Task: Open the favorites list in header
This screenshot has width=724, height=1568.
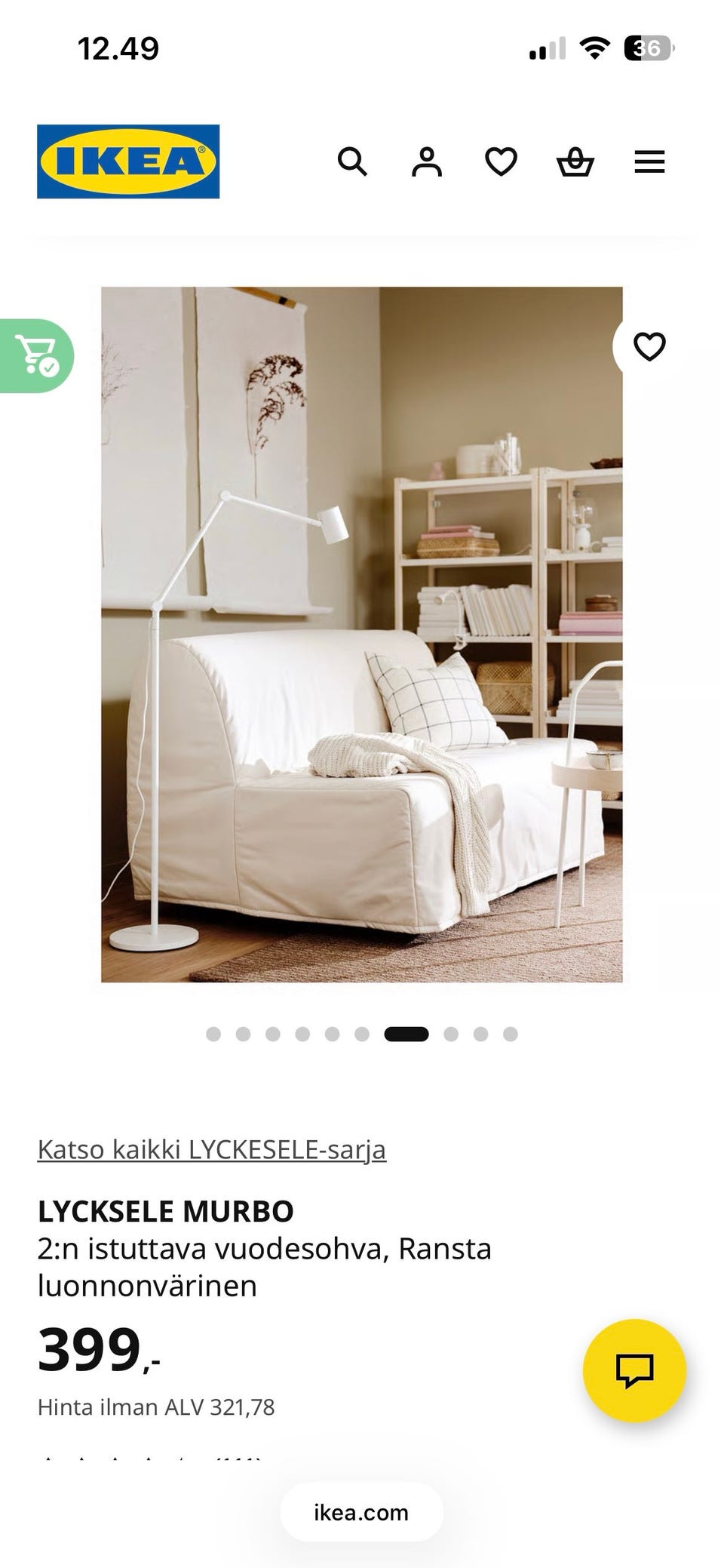Action: click(501, 161)
